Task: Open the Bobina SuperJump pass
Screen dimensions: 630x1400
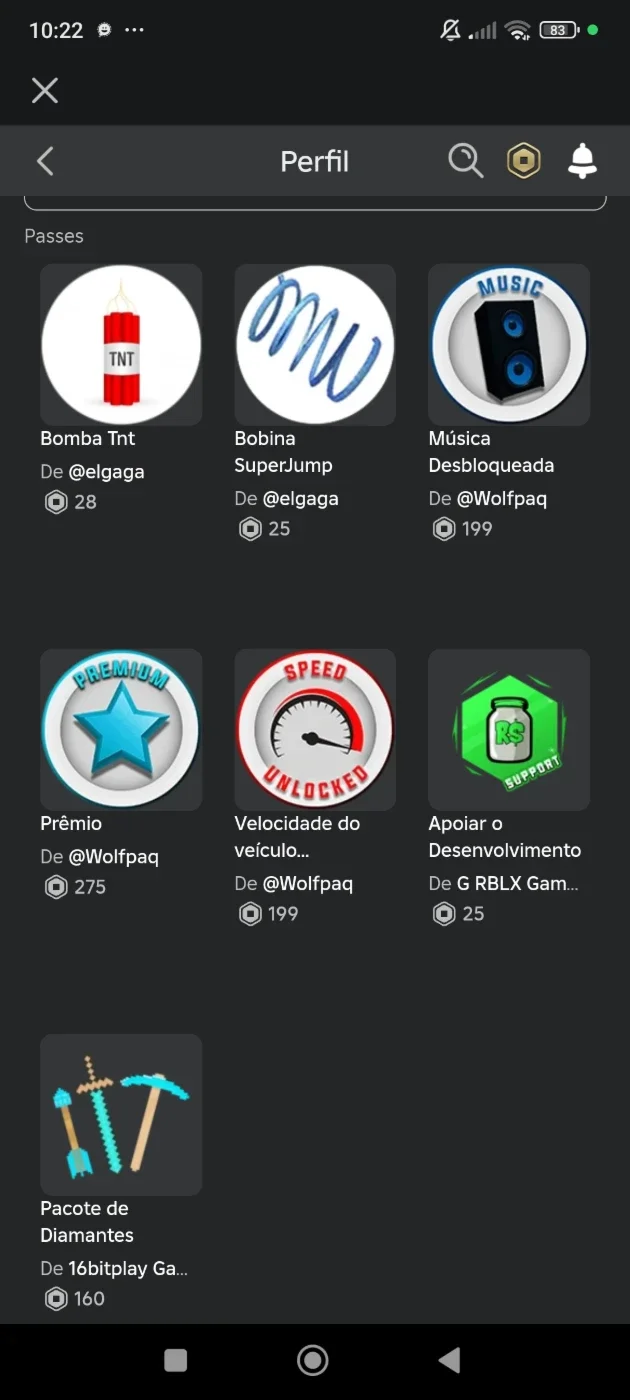Action: tap(315, 345)
